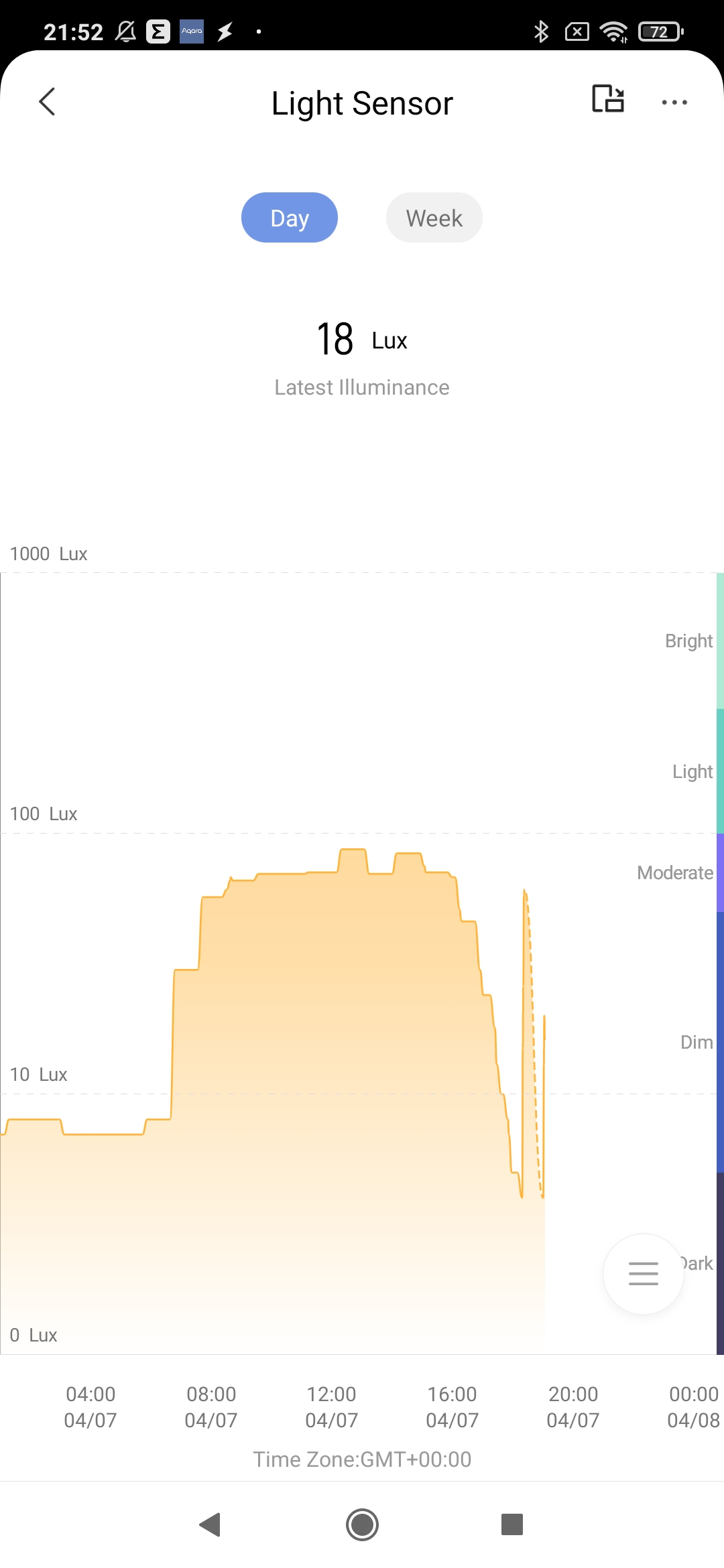724x1568 pixels.
Task: Open the floating list menu button
Action: pos(643,1273)
